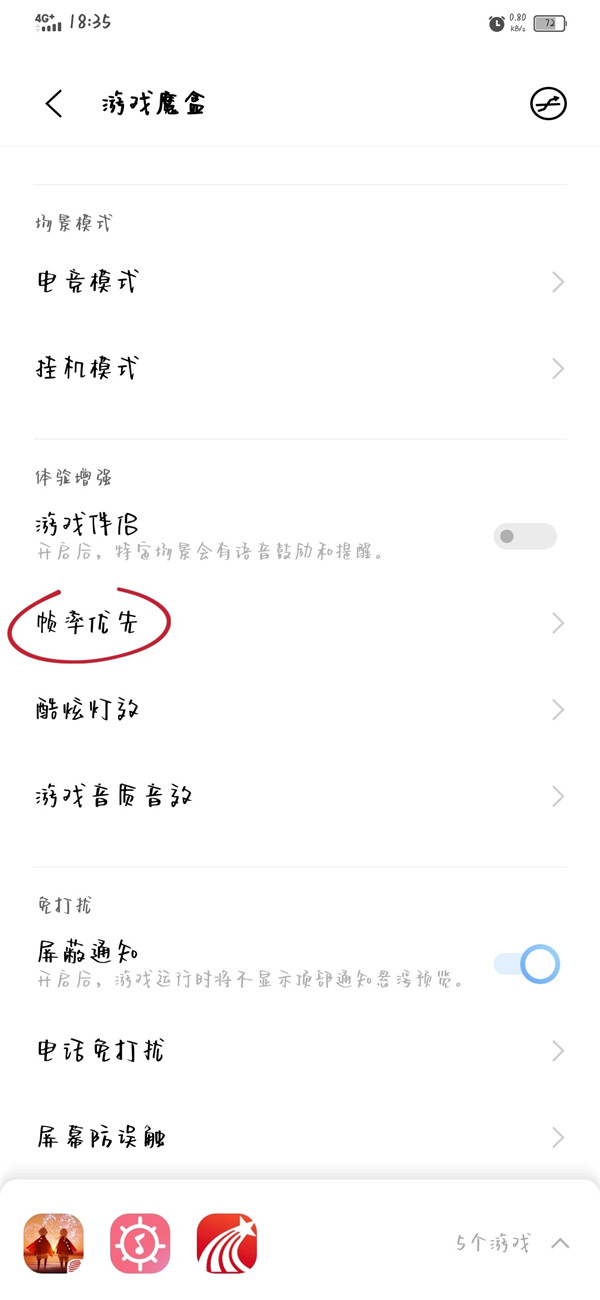Enable the 游戏伴侣 switch
This screenshot has height=1300, width=600.
click(524, 536)
